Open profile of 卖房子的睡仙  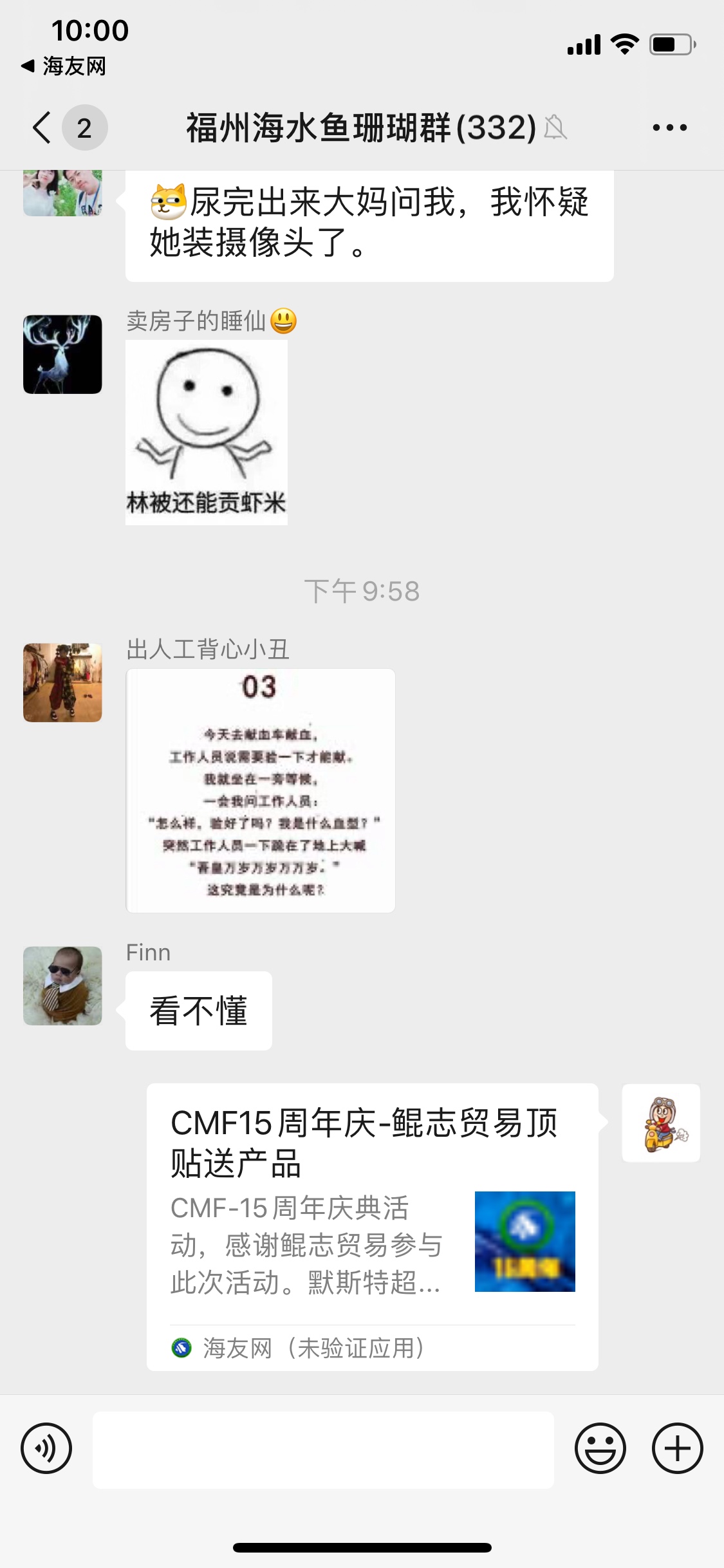[x=62, y=354]
